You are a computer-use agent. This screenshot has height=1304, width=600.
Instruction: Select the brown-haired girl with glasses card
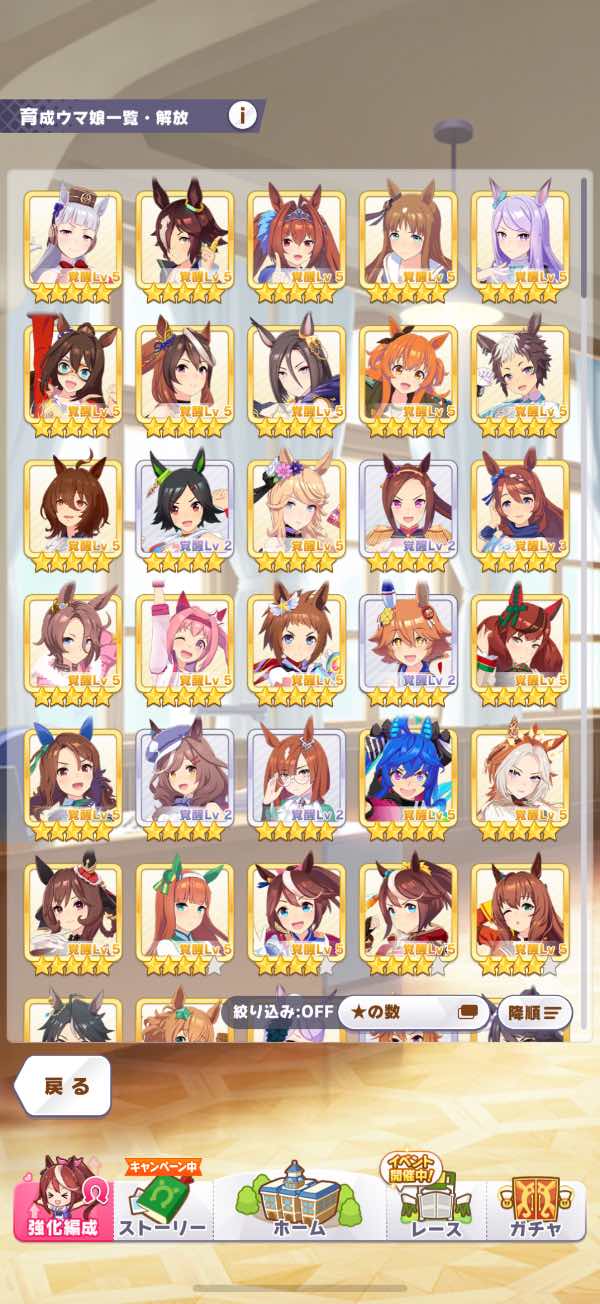(296, 777)
